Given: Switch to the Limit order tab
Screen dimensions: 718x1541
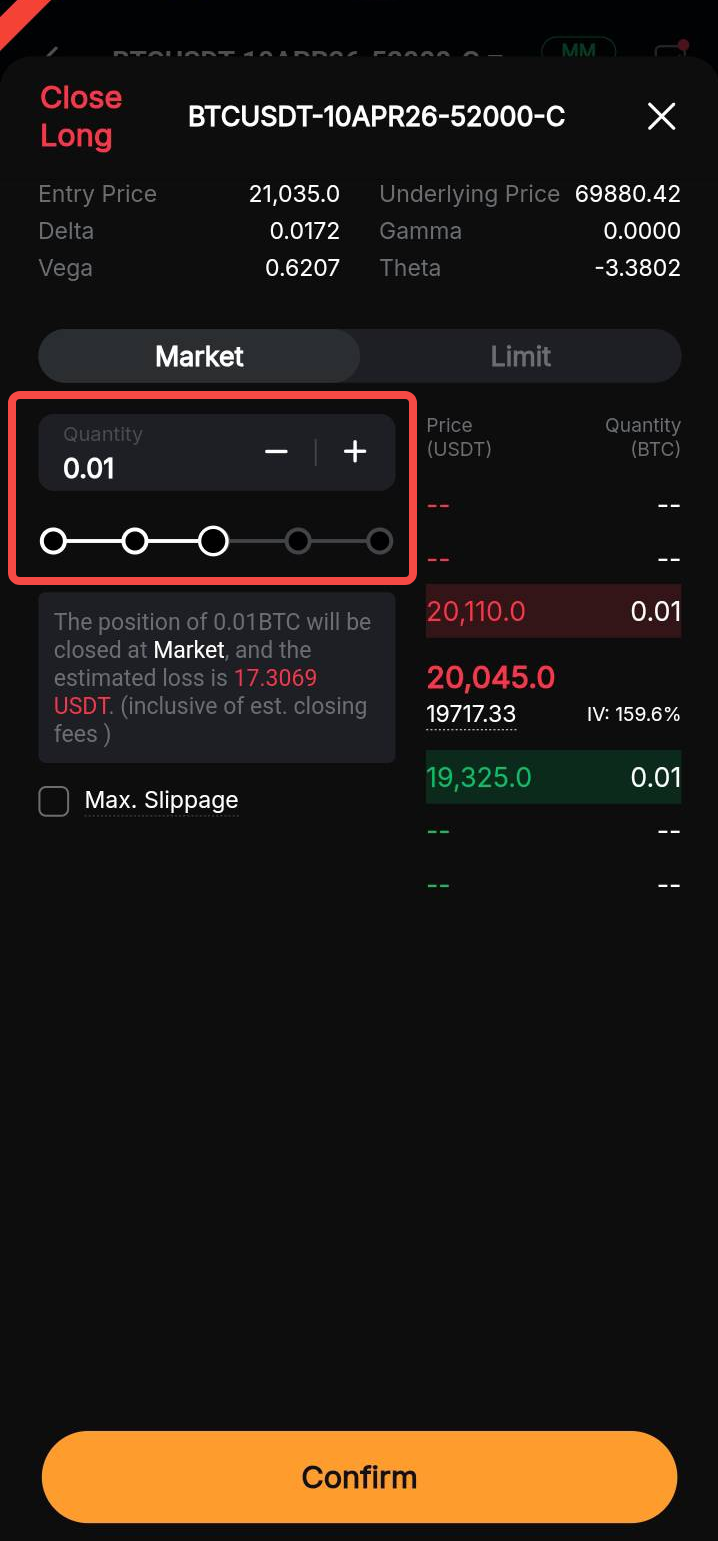Looking at the screenshot, I should (x=520, y=356).
